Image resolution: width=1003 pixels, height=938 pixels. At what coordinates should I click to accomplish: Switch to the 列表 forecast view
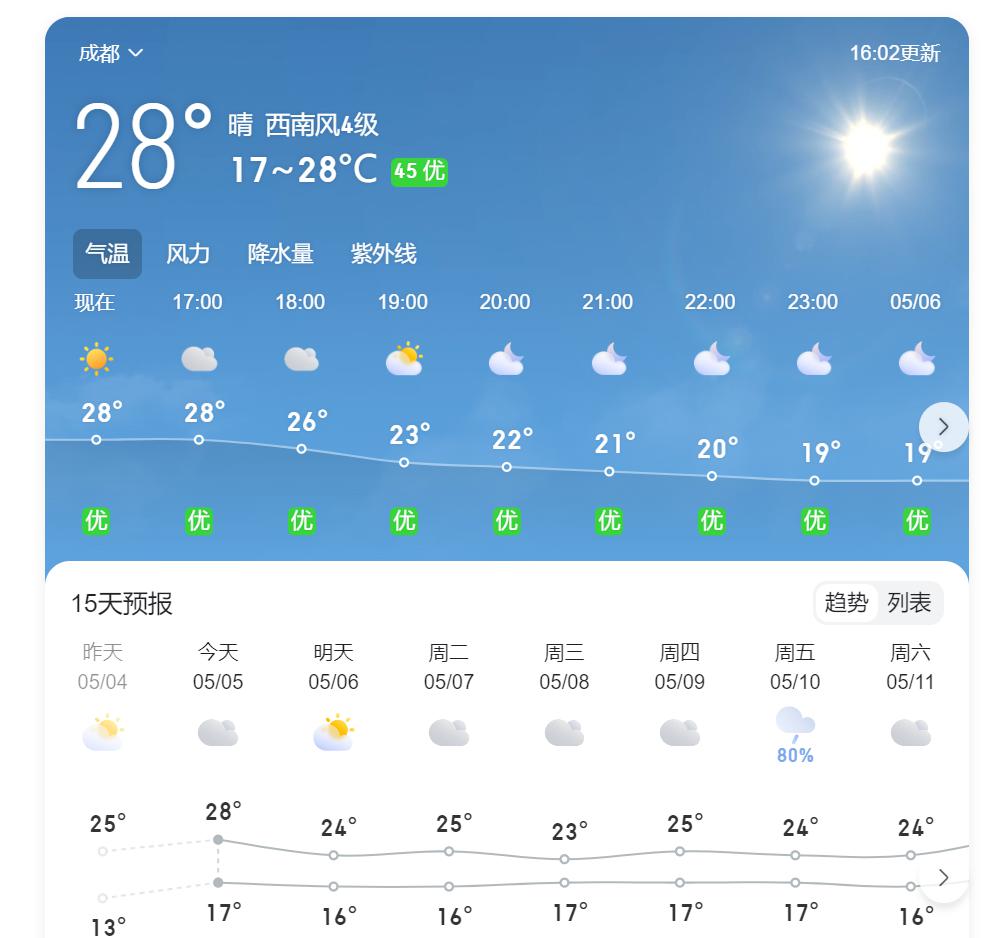[x=909, y=603]
